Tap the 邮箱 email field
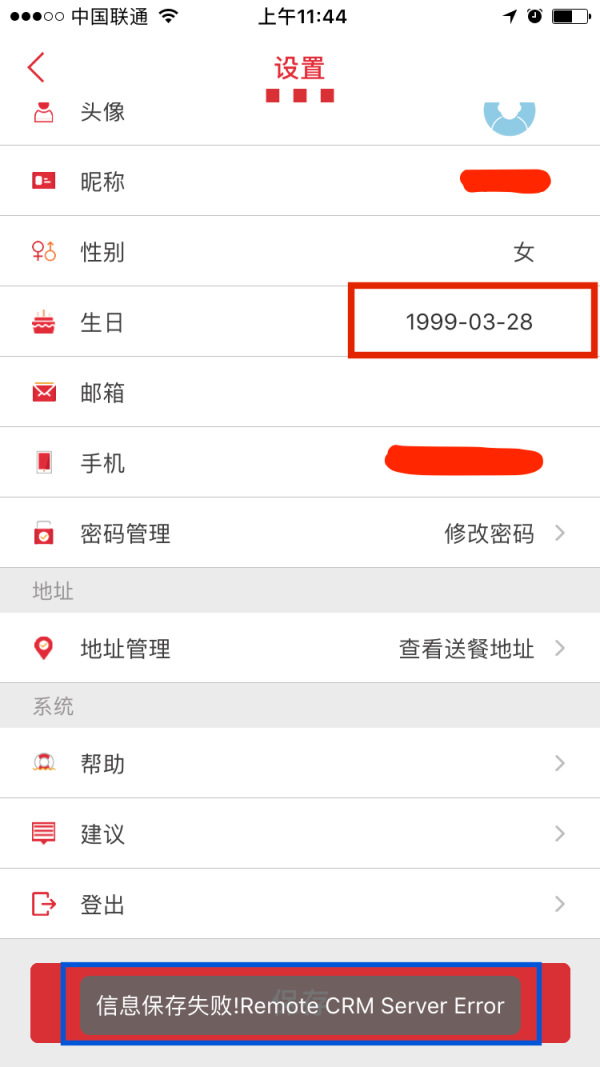 [x=300, y=393]
